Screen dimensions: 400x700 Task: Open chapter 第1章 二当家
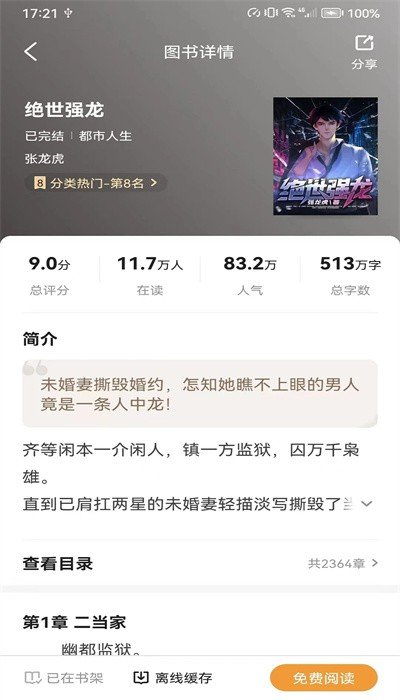(x=74, y=622)
